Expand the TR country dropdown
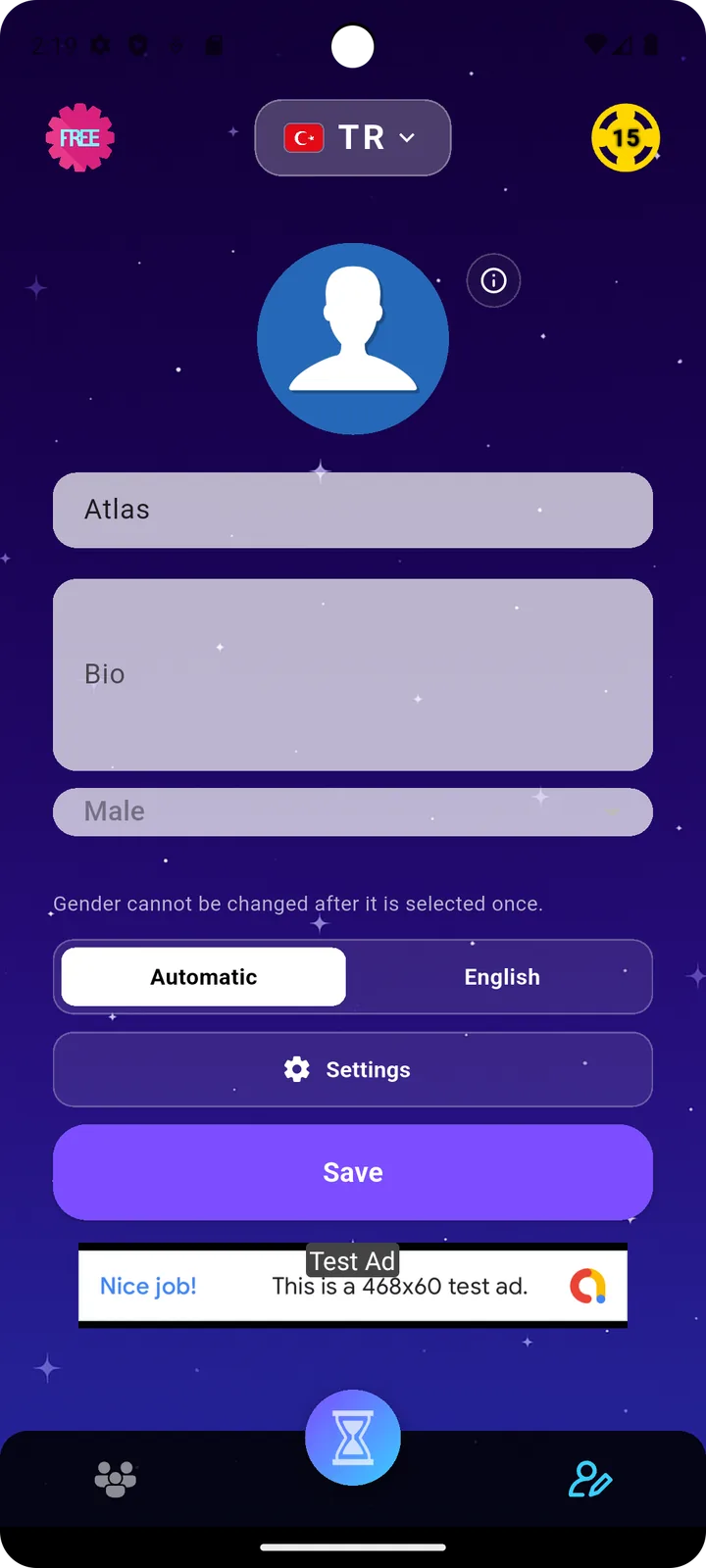Screen dimensions: 706x1568 point(408,137)
